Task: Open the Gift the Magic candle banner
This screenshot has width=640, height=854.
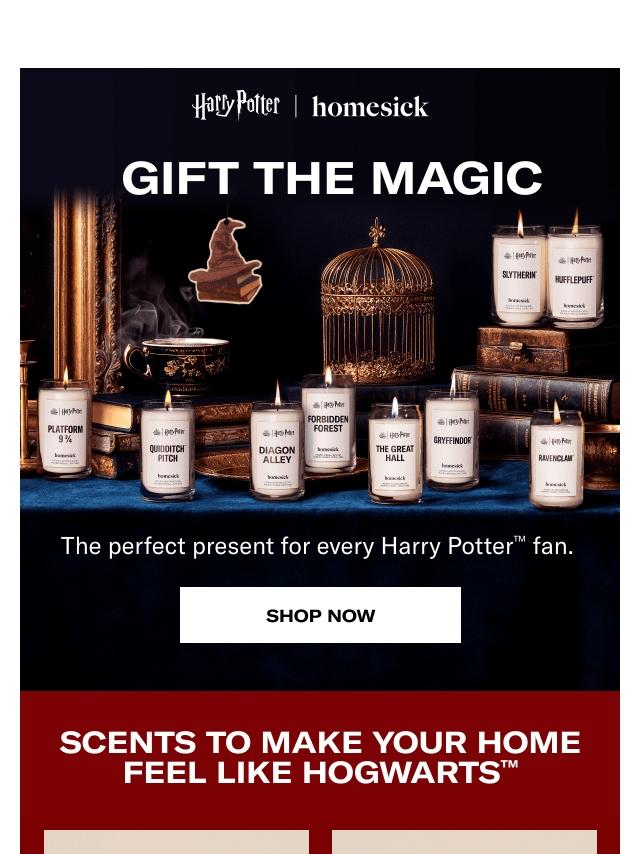Action: 320,340
